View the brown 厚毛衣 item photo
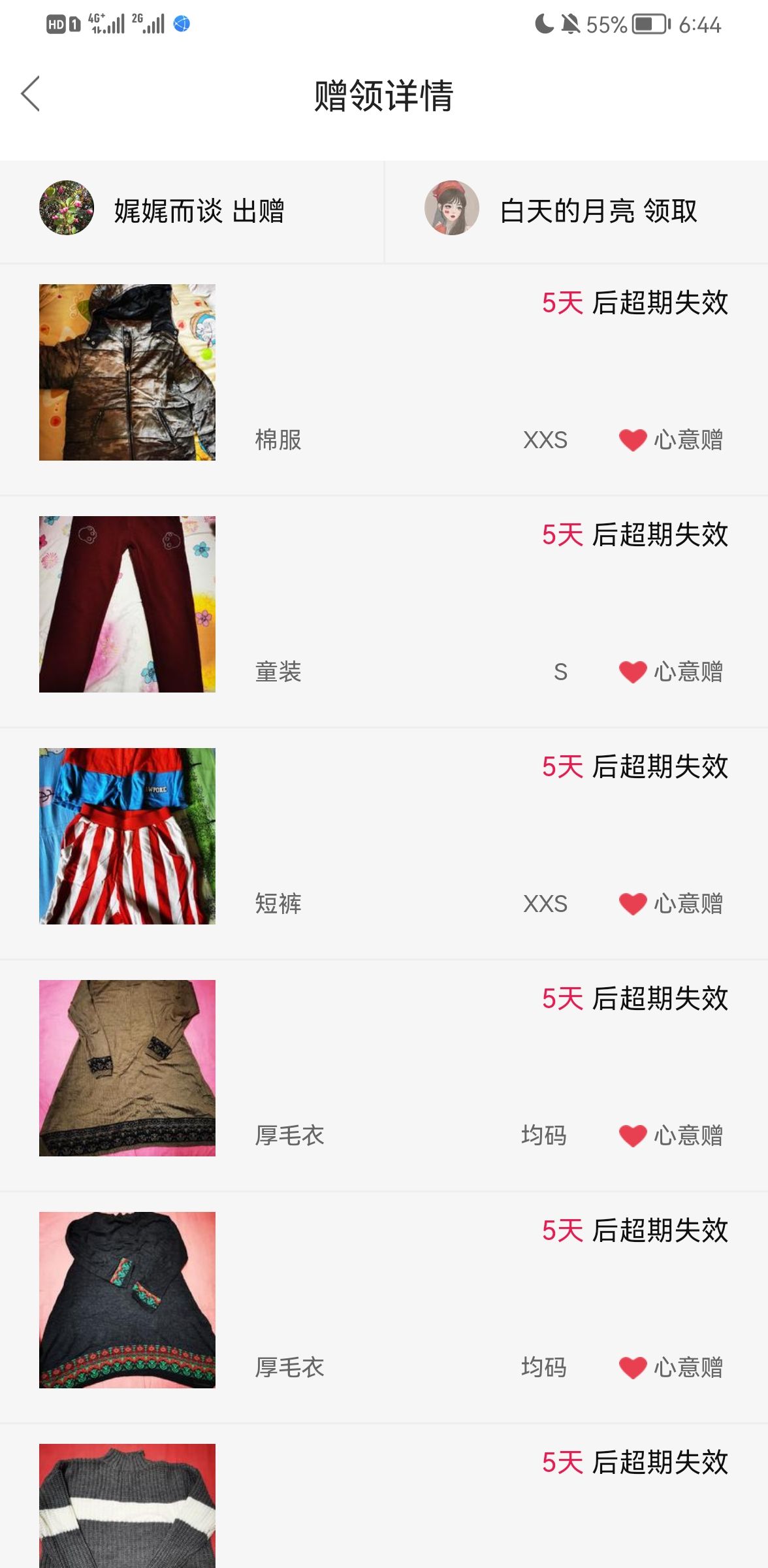This screenshot has height=1568, width=768. coord(127,1068)
